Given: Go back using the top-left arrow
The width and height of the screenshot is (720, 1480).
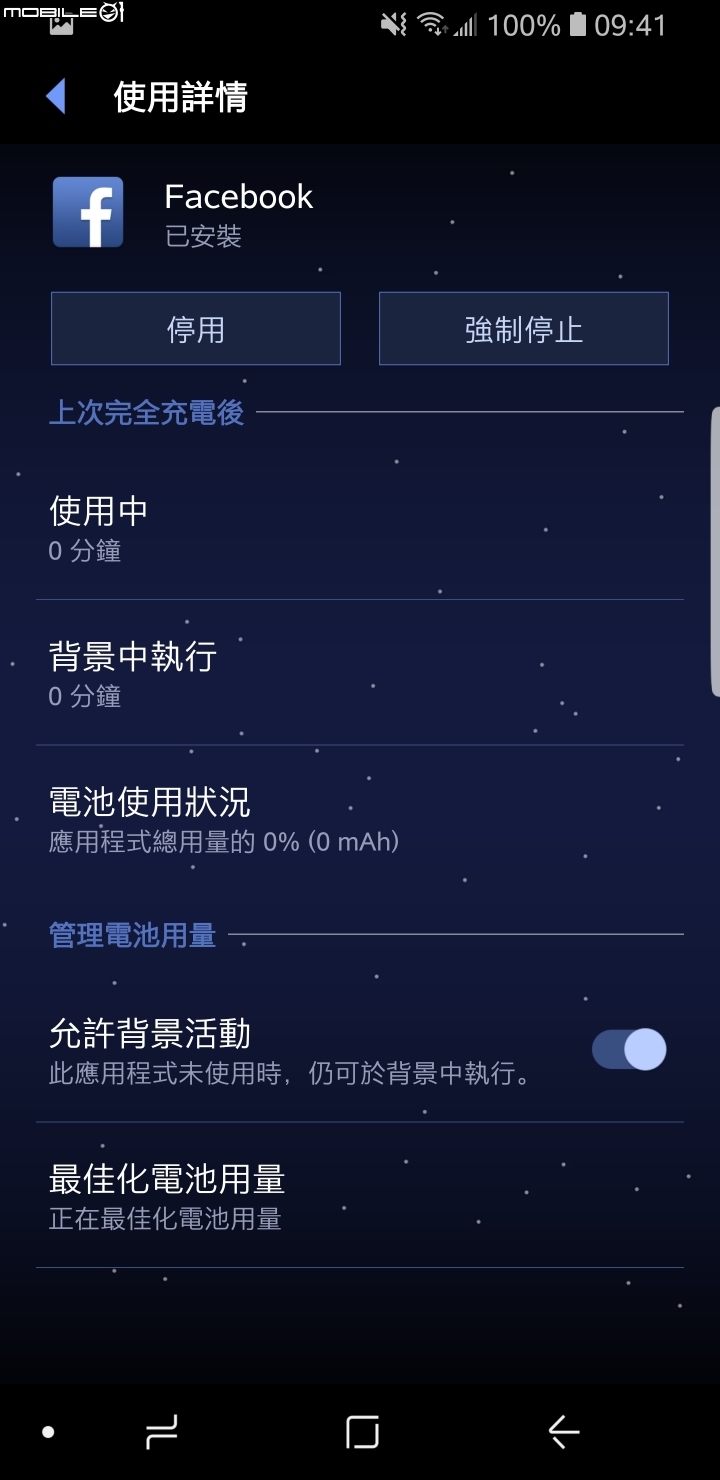Looking at the screenshot, I should [x=56, y=97].
